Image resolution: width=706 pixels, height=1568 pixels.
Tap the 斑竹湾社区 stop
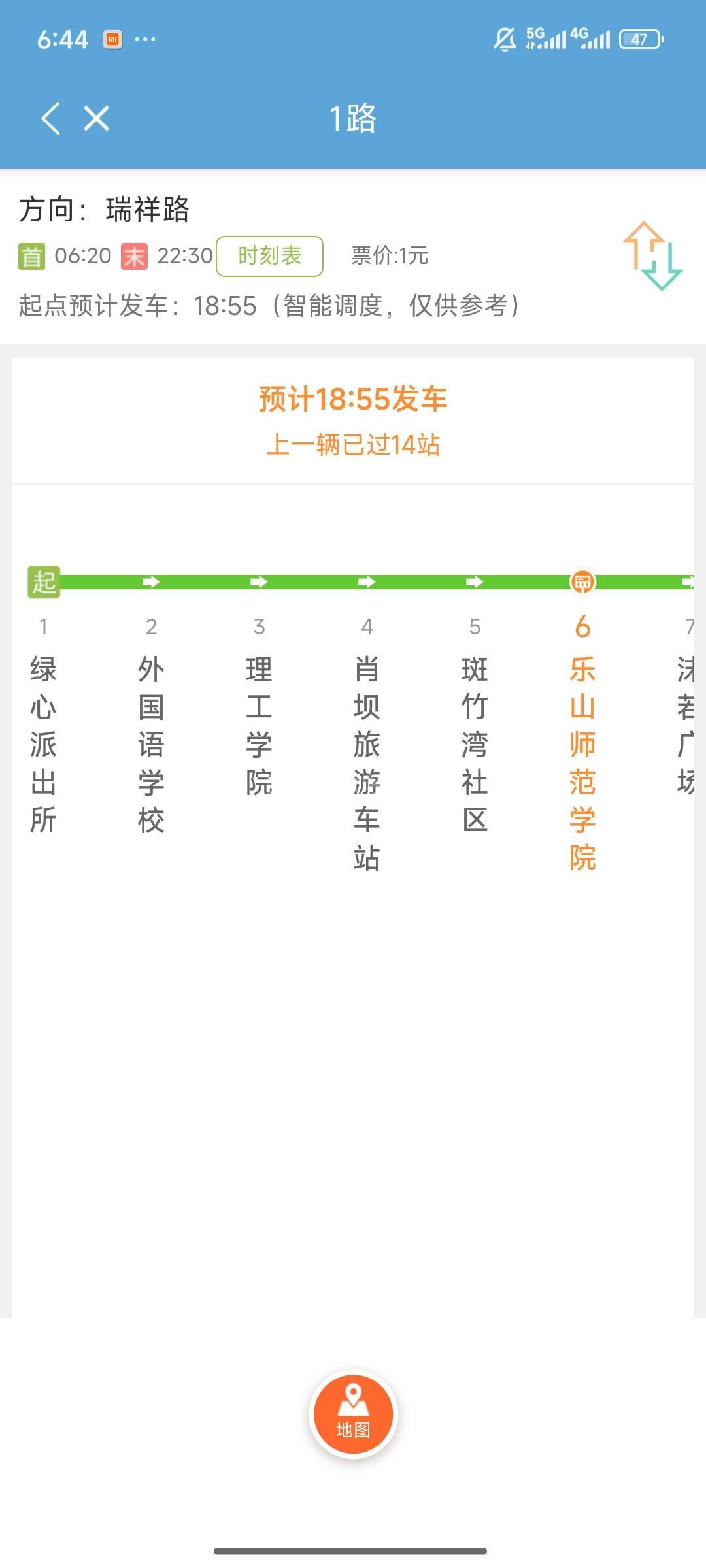pyautogui.click(x=475, y=745)
